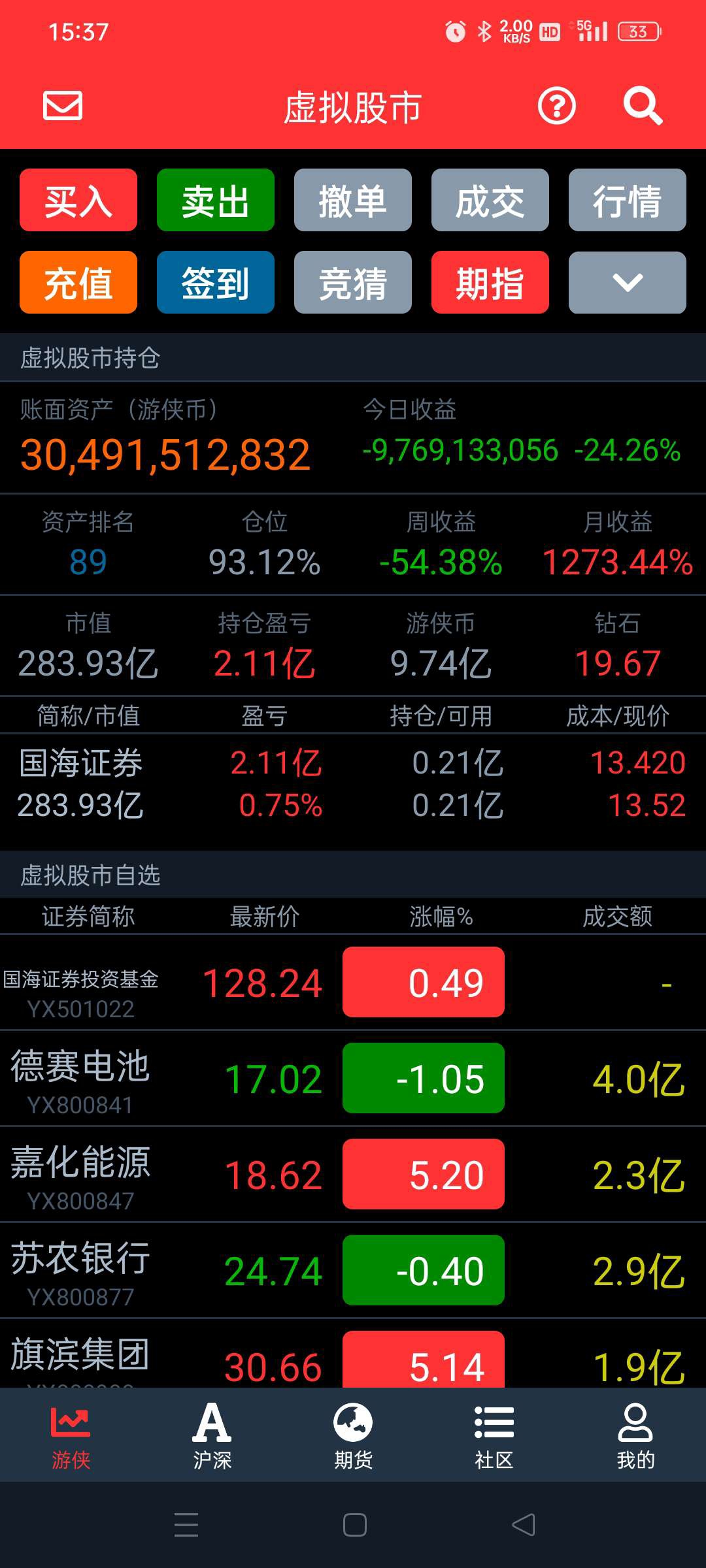This screenshot has width=706, height=1568.
Task: Open the 竞猜 guessing game button
Action: click(x=353, y=282)
